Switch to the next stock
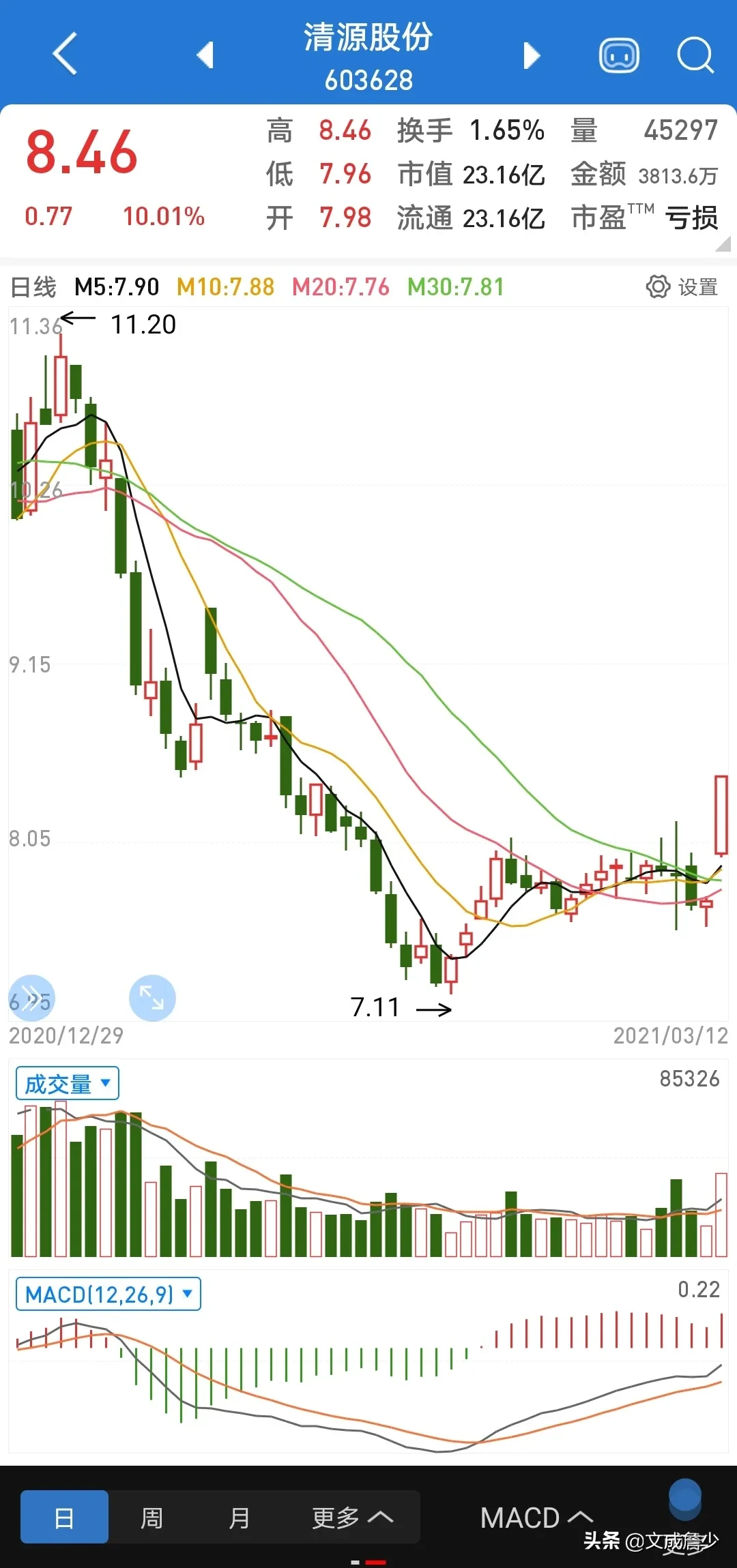This screenshot has width=737, height=1568. point(532,55)
